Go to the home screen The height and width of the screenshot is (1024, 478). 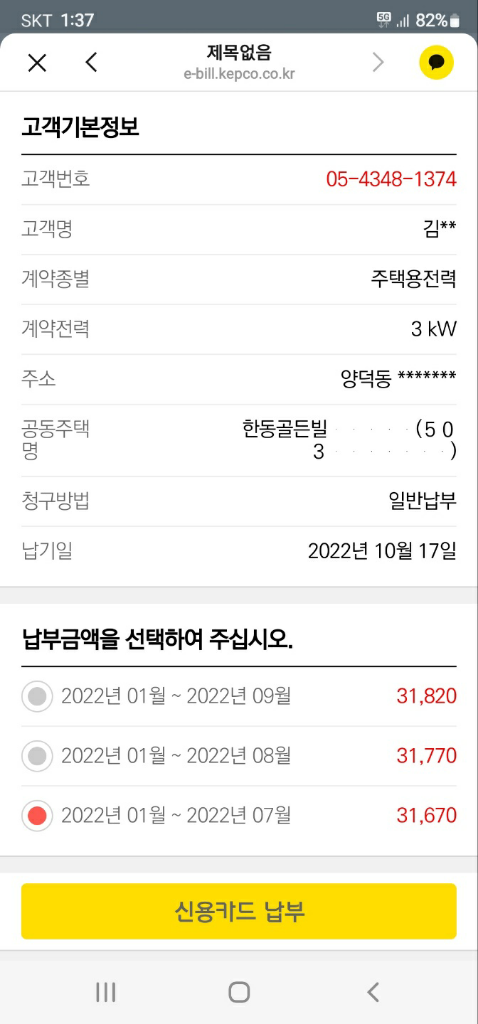239,992
